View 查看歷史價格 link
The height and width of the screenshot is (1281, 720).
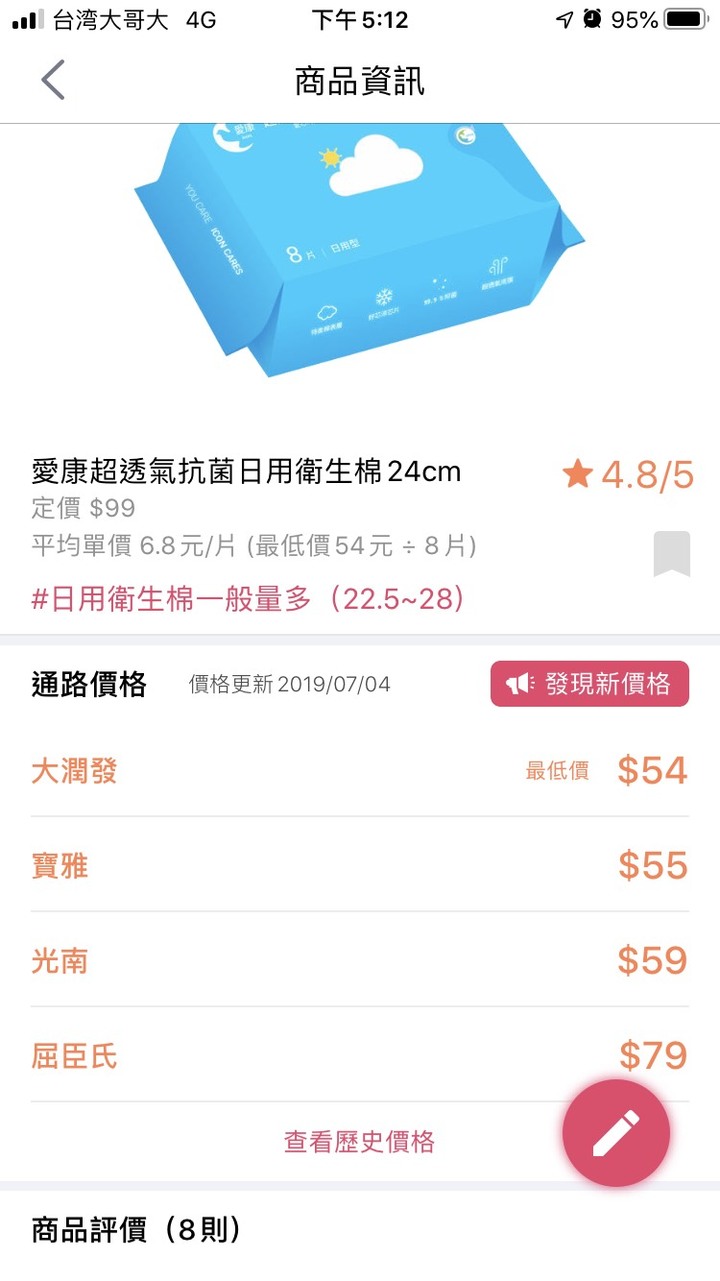(359, 1141)
